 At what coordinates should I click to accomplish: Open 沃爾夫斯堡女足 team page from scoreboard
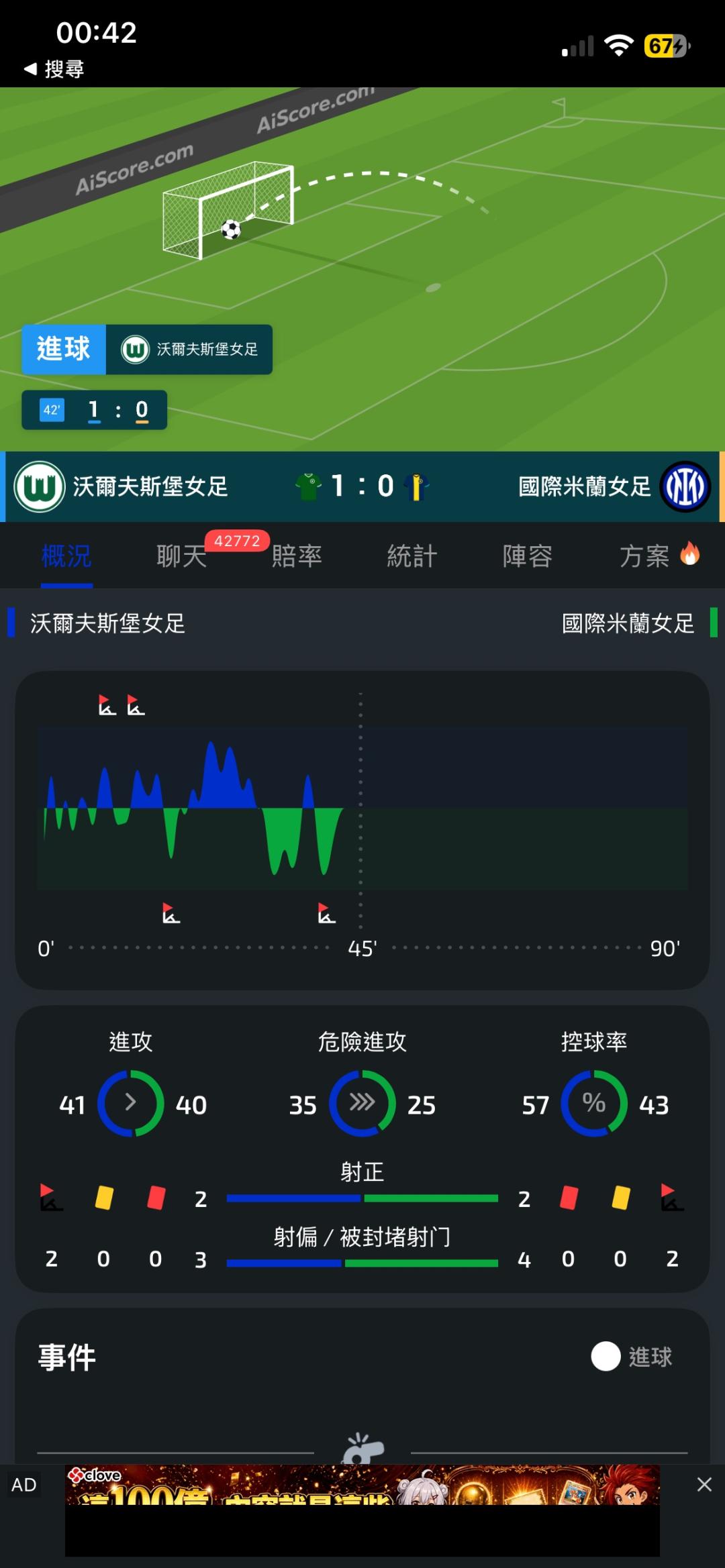click(x=122, y=486)
